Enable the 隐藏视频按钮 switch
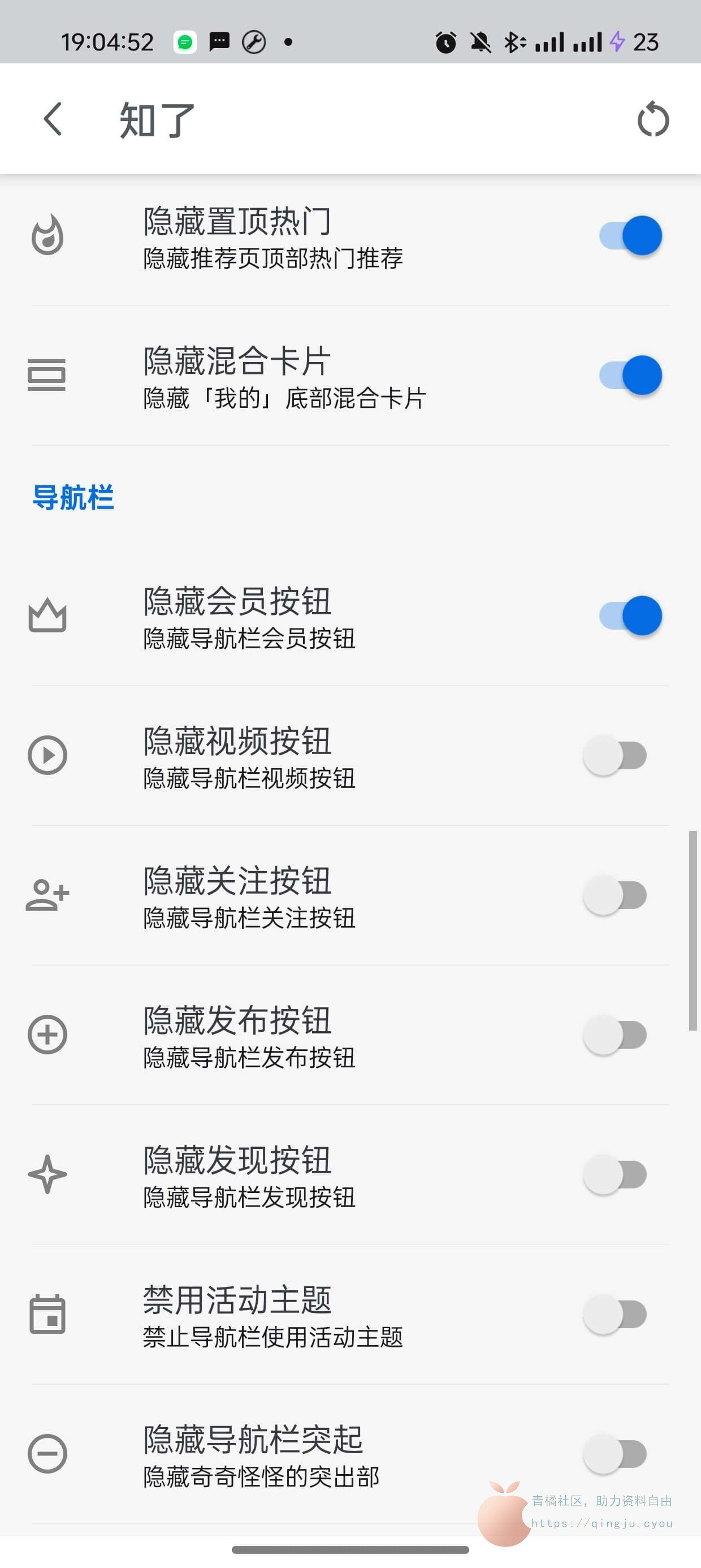701x1568 pixels. click(615, 755)
